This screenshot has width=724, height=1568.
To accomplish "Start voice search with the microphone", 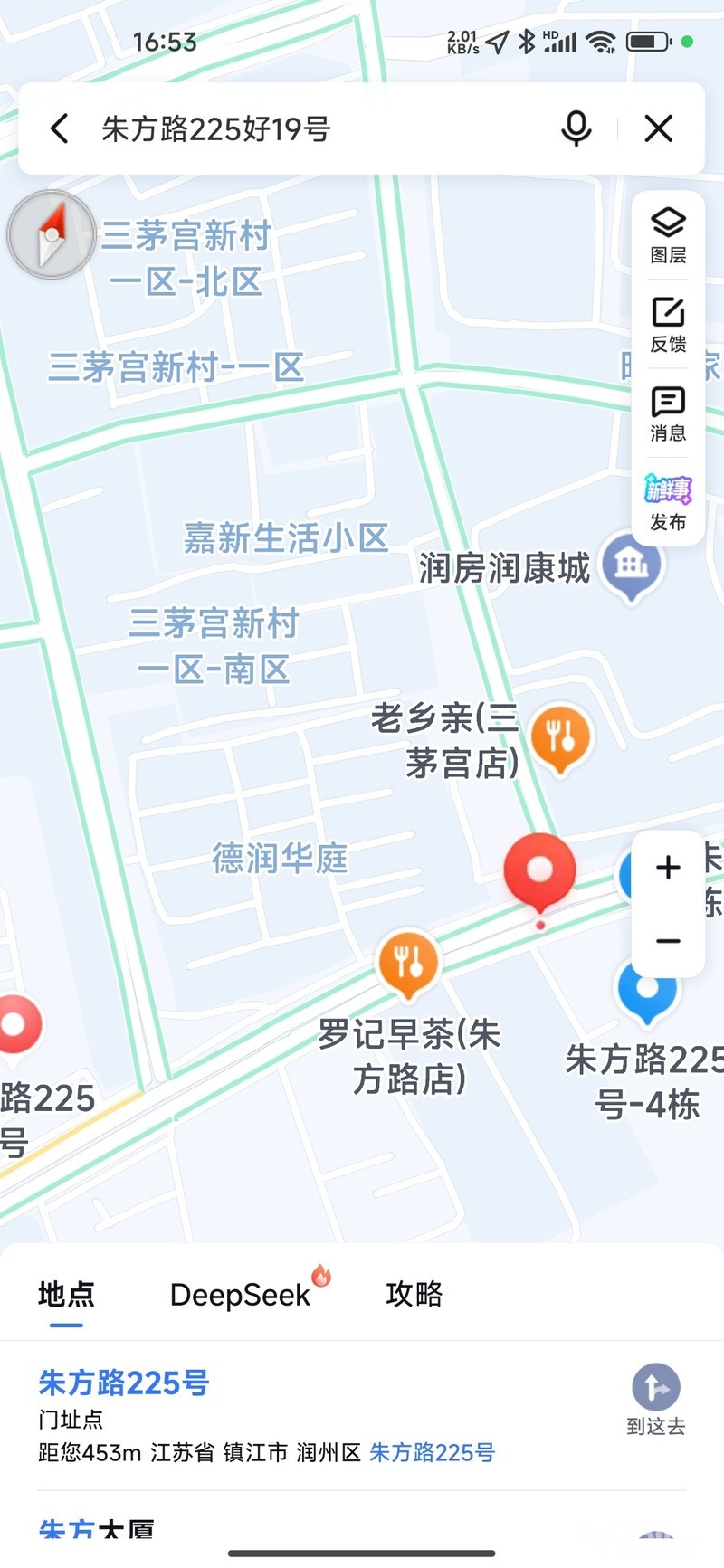I will click(x=576, y=128).
